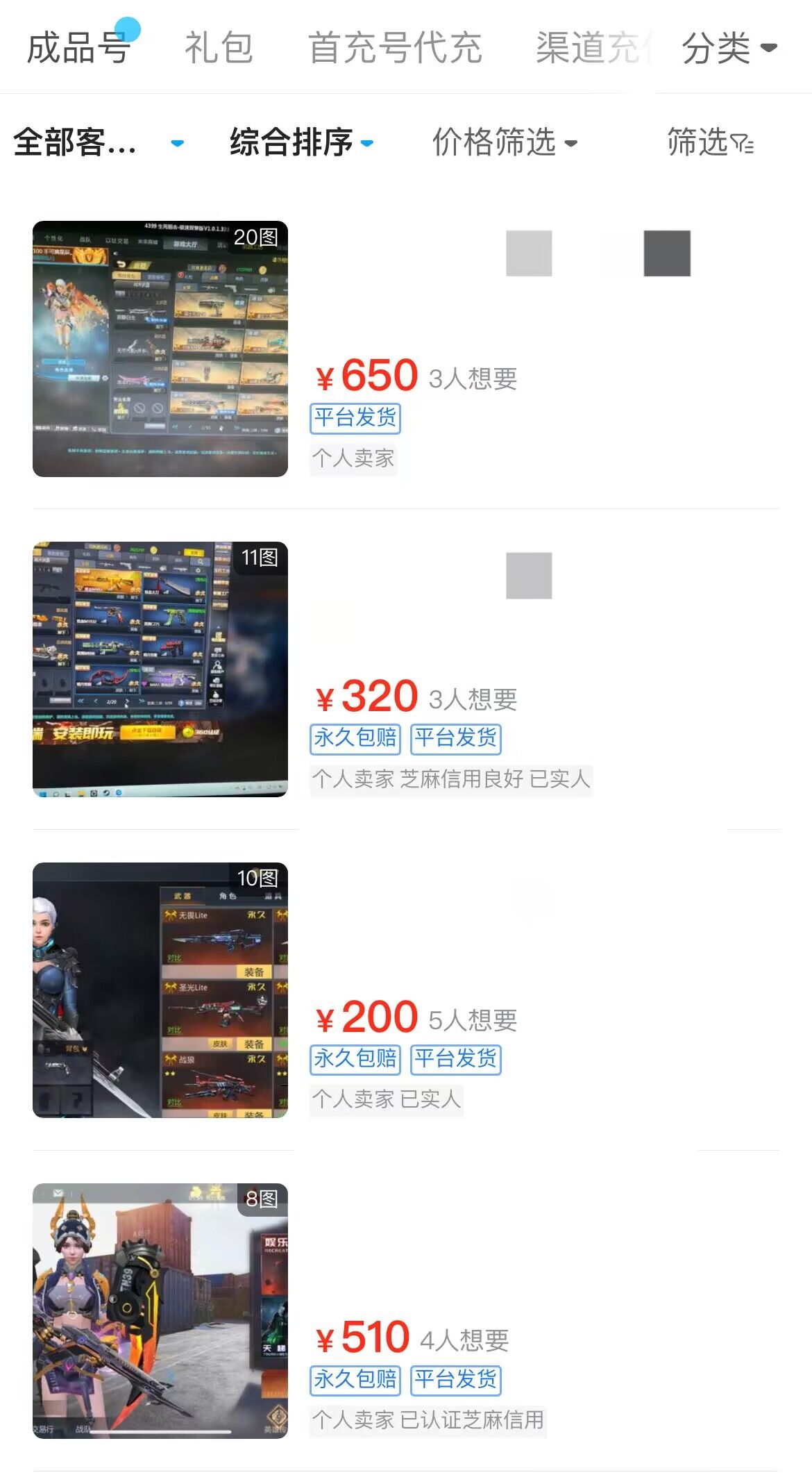Open the 首充号代充 tab
812x1475 pixels.
395,48
